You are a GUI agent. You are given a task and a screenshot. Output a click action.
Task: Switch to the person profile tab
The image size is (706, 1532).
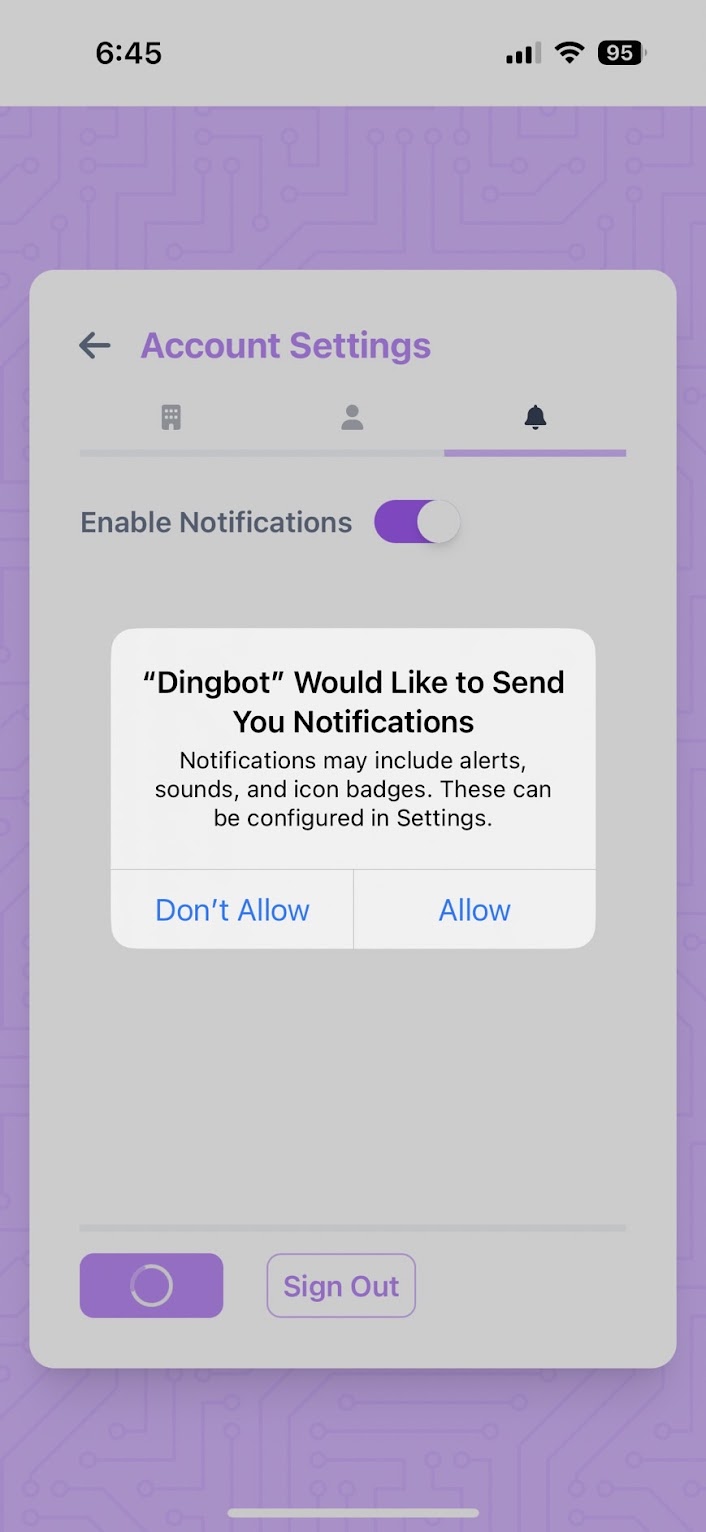click(352, 418)
